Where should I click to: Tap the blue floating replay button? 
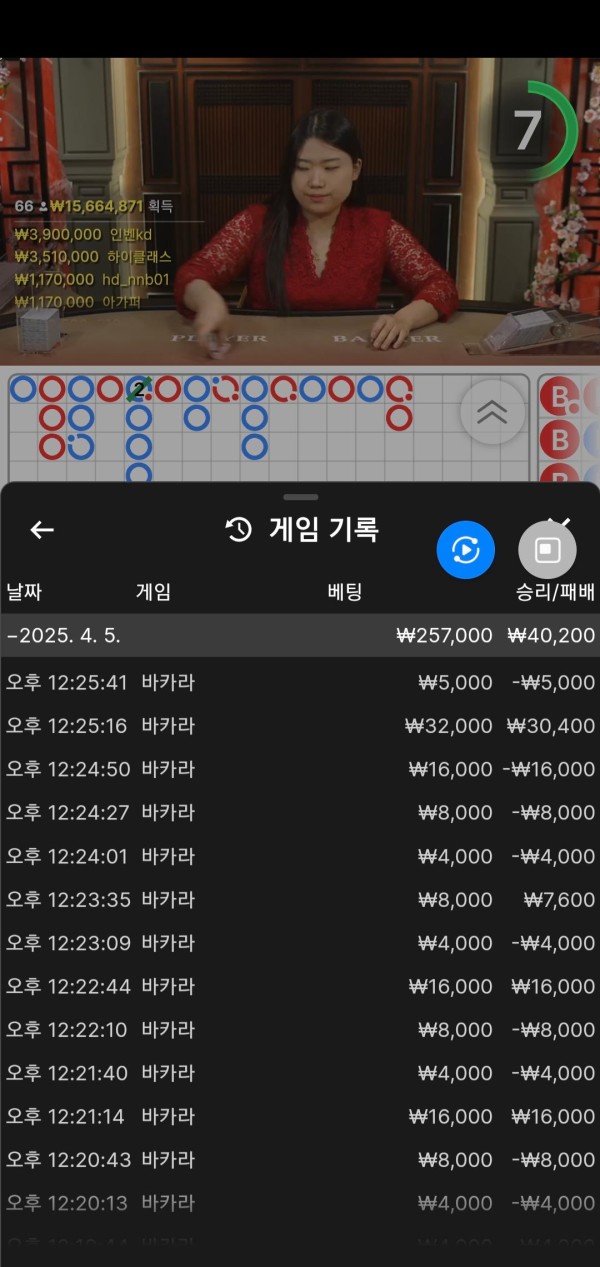coord(466,549)
